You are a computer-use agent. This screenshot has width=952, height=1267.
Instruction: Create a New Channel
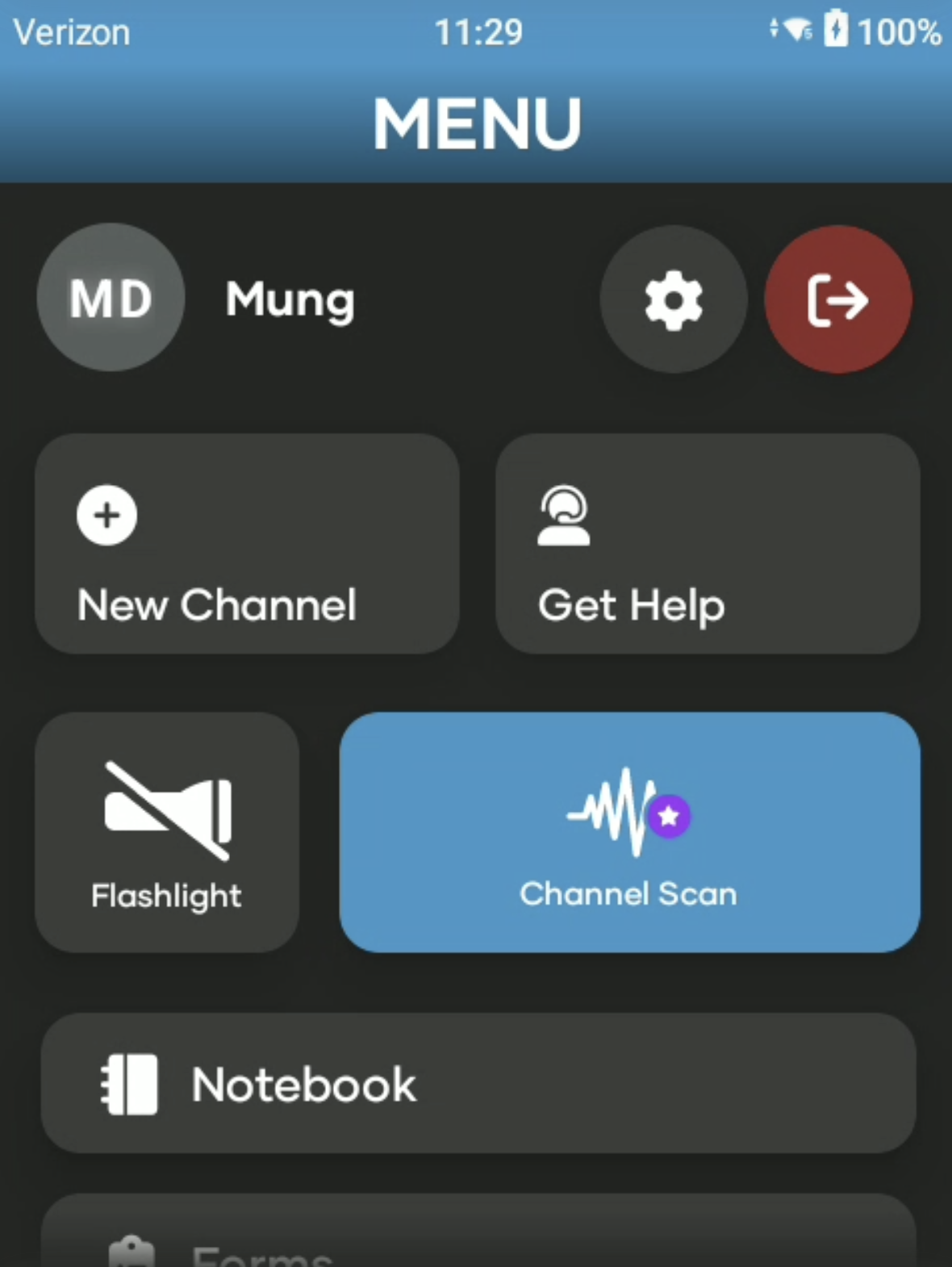(x=247, y=544)
